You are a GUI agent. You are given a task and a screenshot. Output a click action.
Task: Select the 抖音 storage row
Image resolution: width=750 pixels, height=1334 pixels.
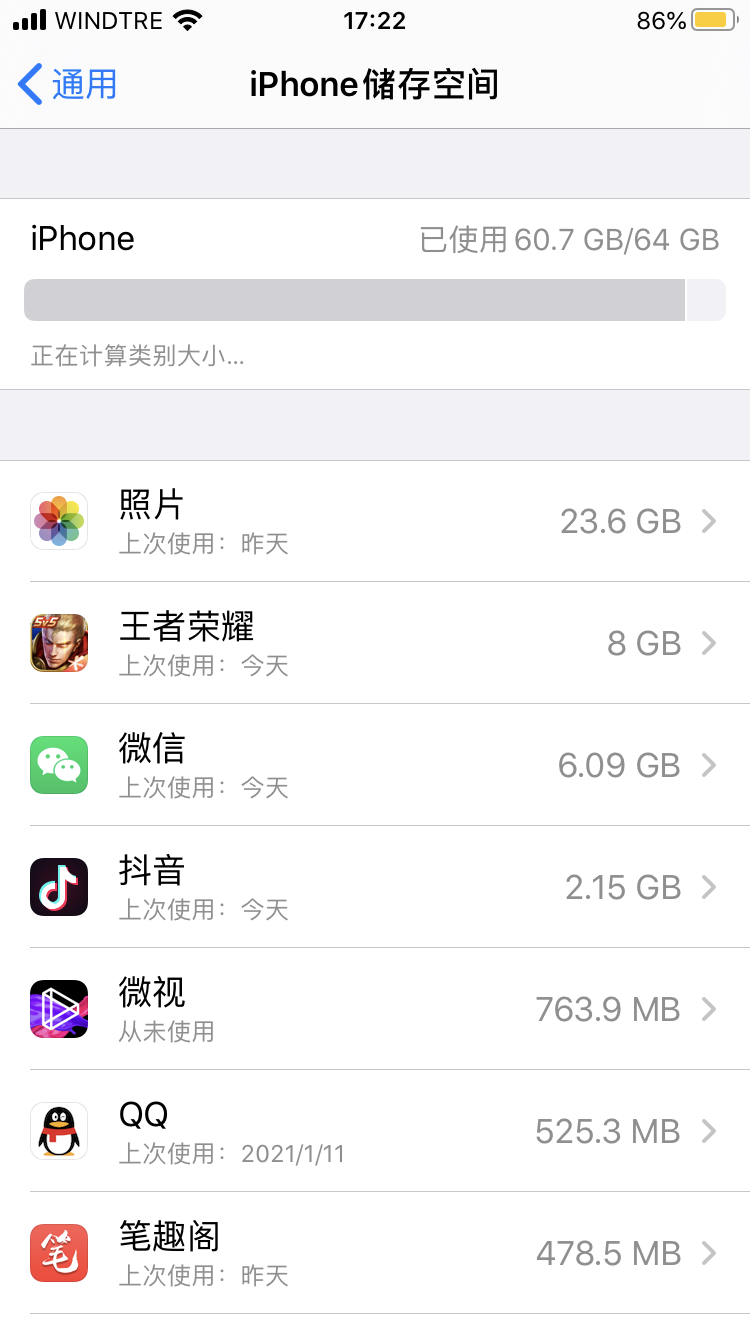[375, 887]
